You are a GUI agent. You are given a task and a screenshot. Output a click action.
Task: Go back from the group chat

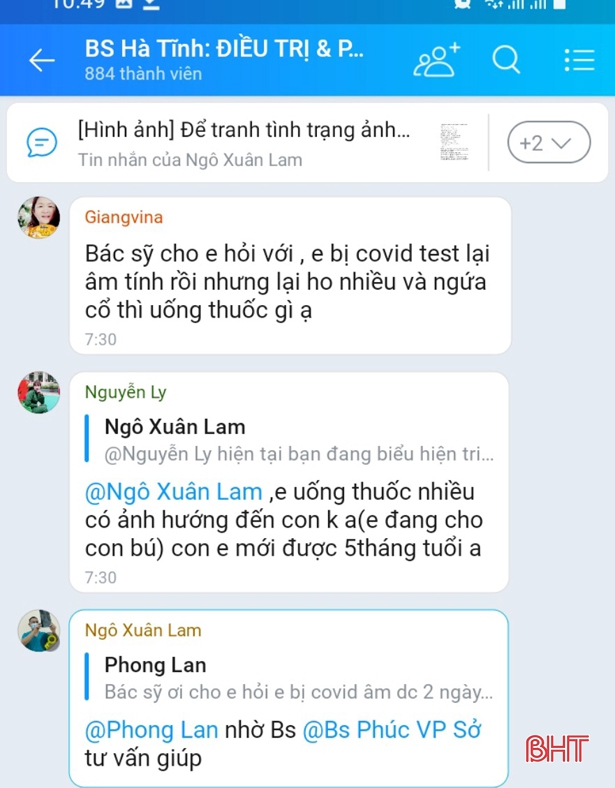tap(42, 60)
